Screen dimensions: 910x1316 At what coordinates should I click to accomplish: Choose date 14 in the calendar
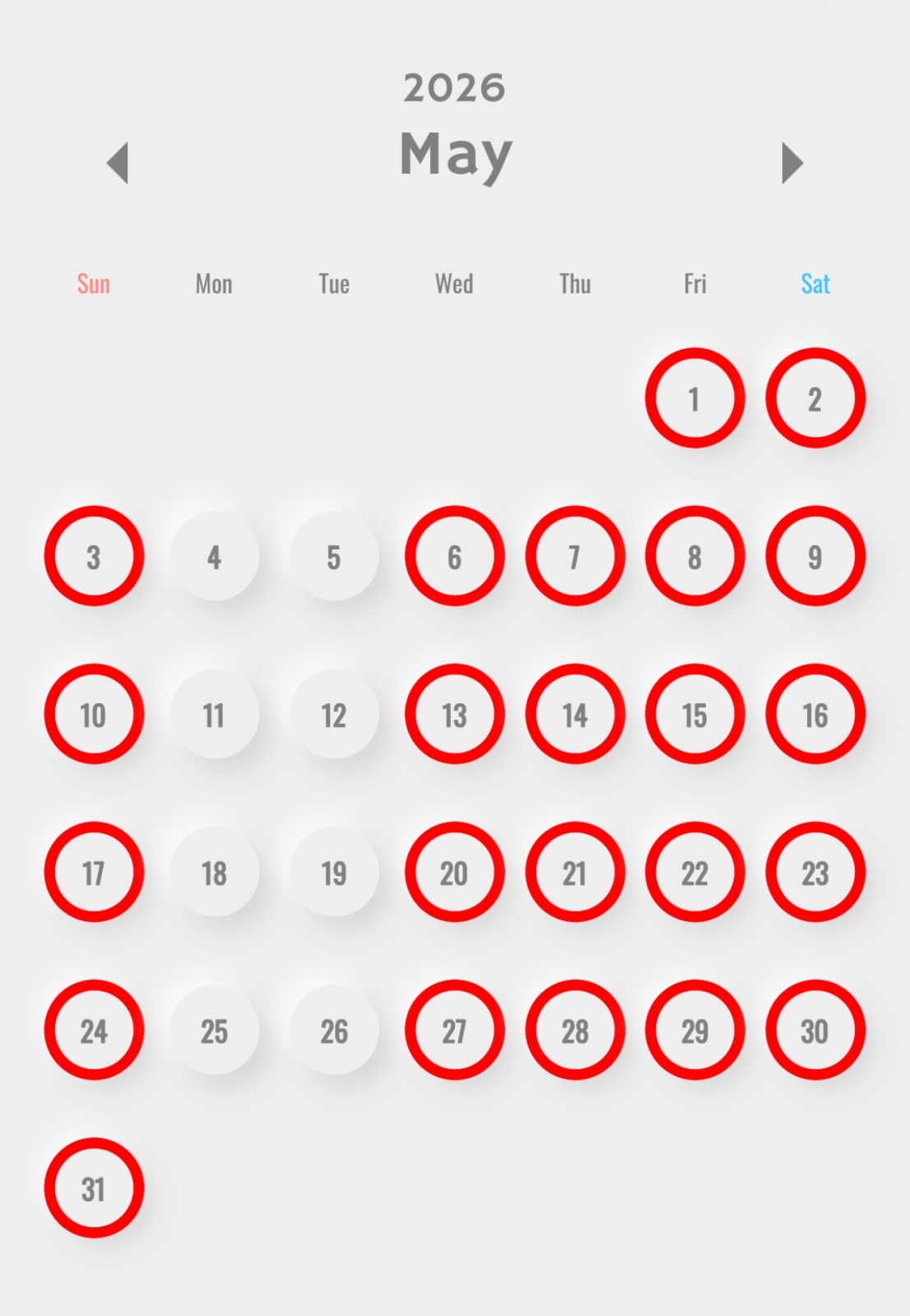pos(574,715)
